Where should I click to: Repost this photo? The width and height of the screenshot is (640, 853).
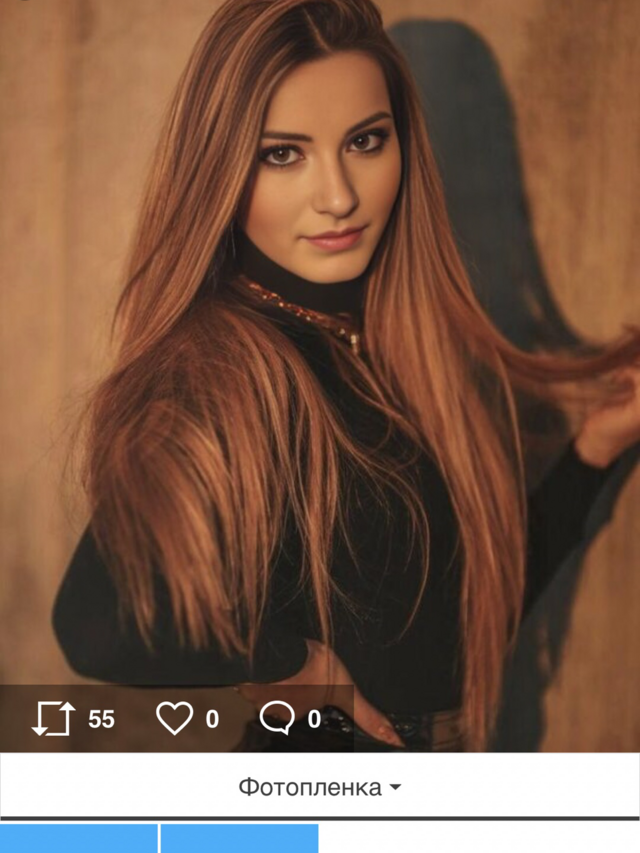pyautogui.click(x=54, y=718)
